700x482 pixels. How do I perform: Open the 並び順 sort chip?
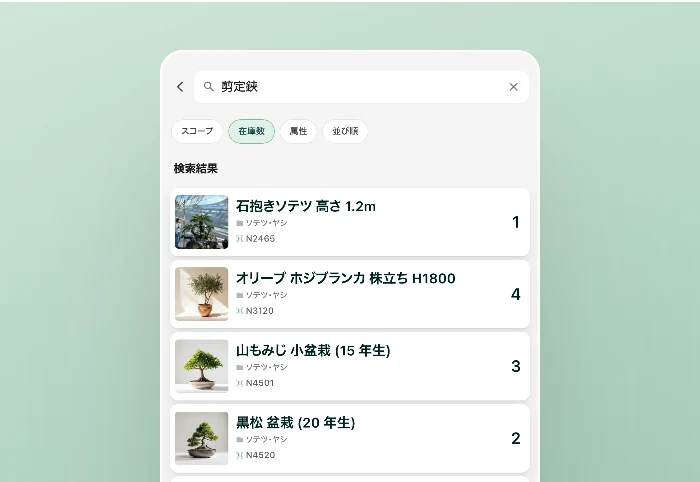pyautogui.click(x=345, y=131)
